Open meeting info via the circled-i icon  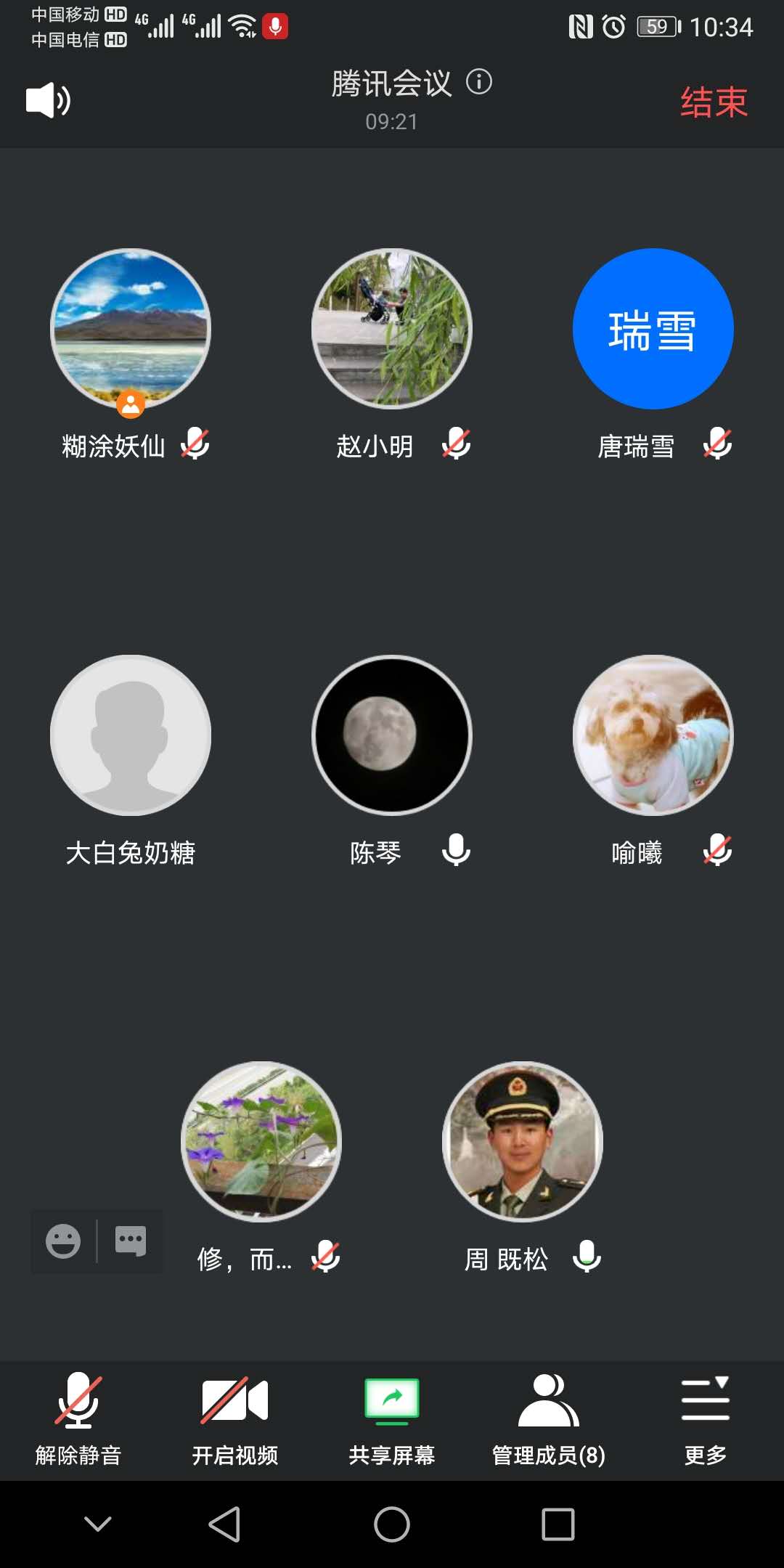(479, 82)
